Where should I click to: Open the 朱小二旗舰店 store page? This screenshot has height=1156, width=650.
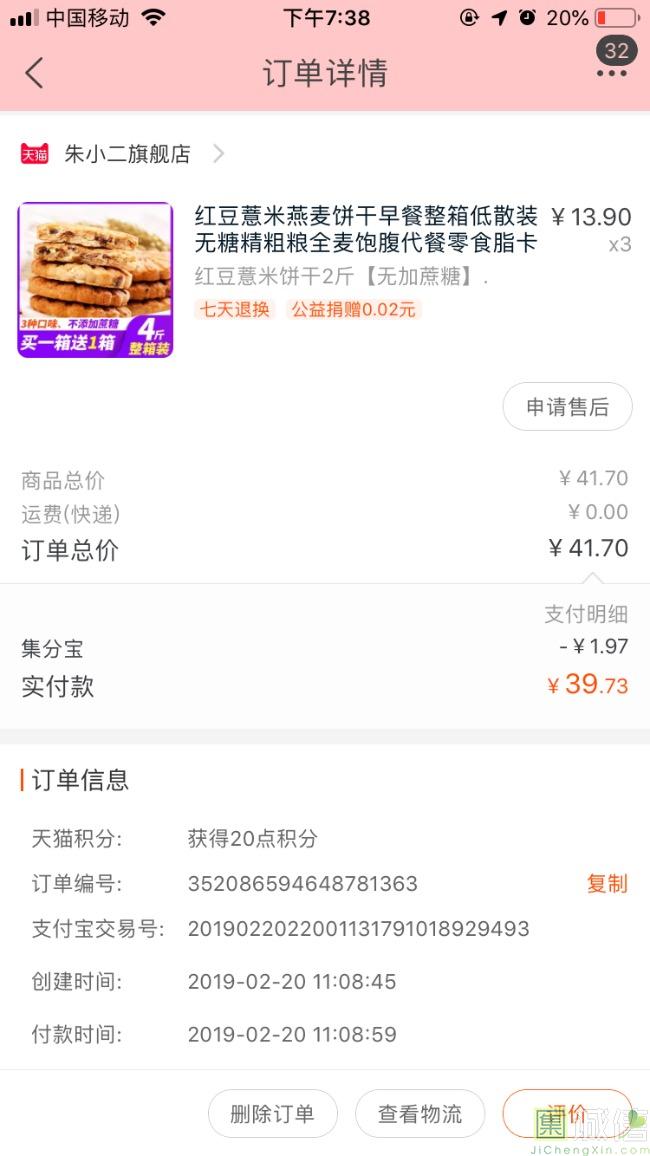[x=127, y=154]
